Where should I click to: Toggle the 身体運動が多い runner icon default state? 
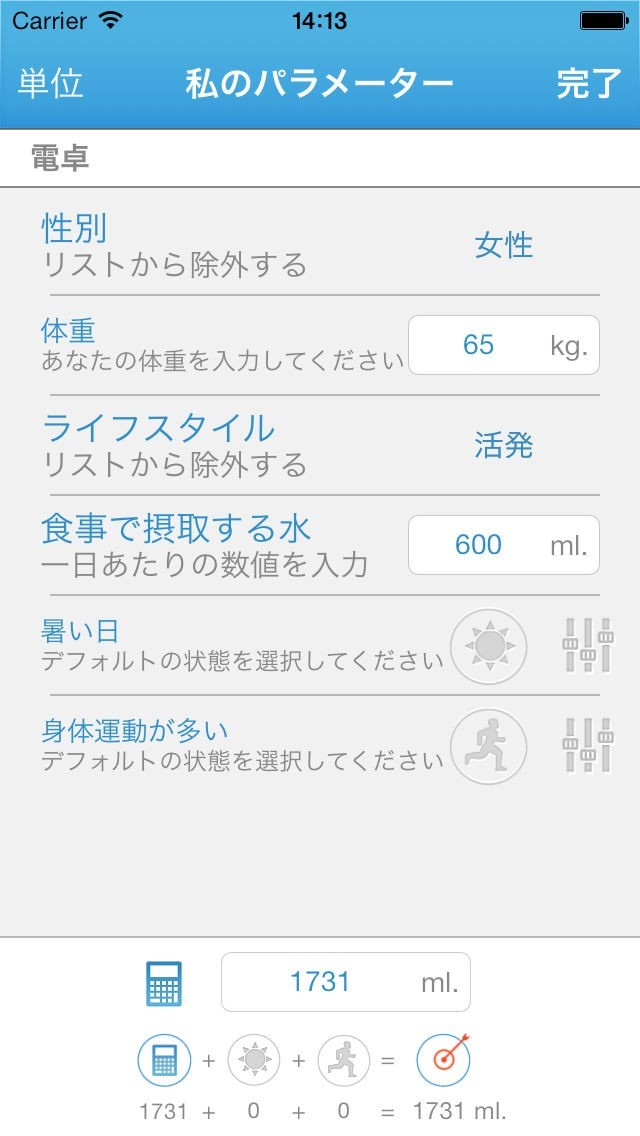(488, 746)
